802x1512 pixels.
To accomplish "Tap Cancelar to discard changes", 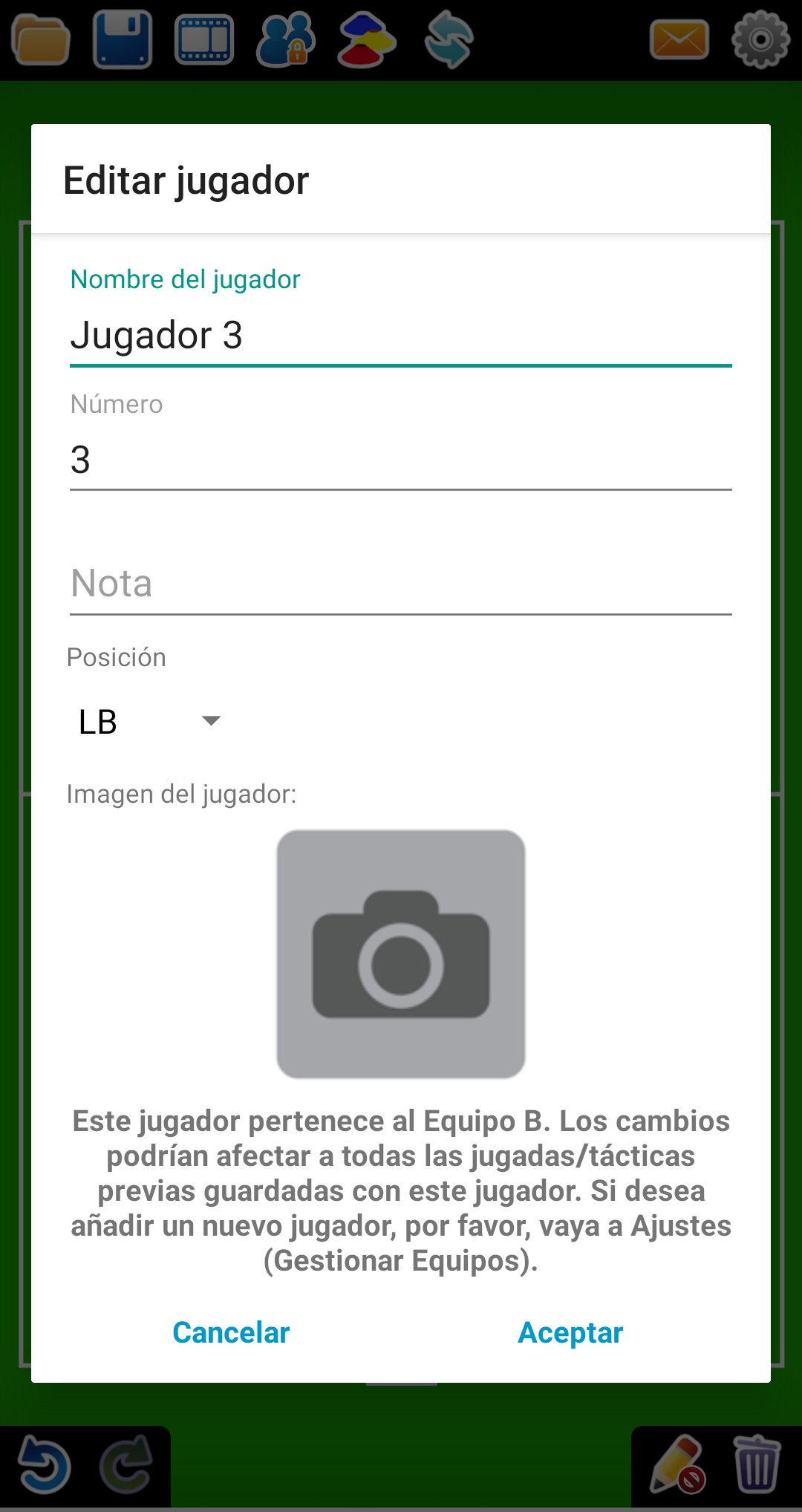I will [x=231, y=1333].
